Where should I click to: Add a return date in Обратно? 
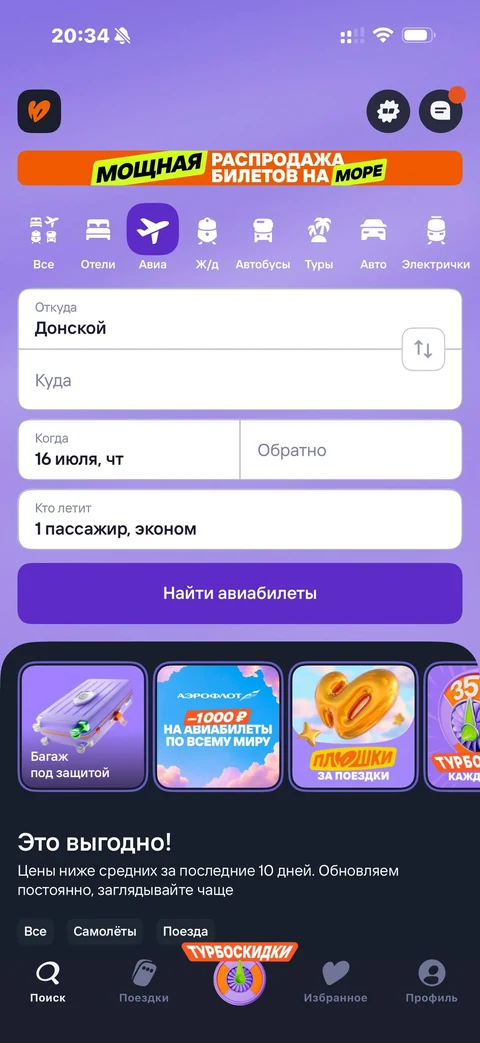[x=351, y=450]
